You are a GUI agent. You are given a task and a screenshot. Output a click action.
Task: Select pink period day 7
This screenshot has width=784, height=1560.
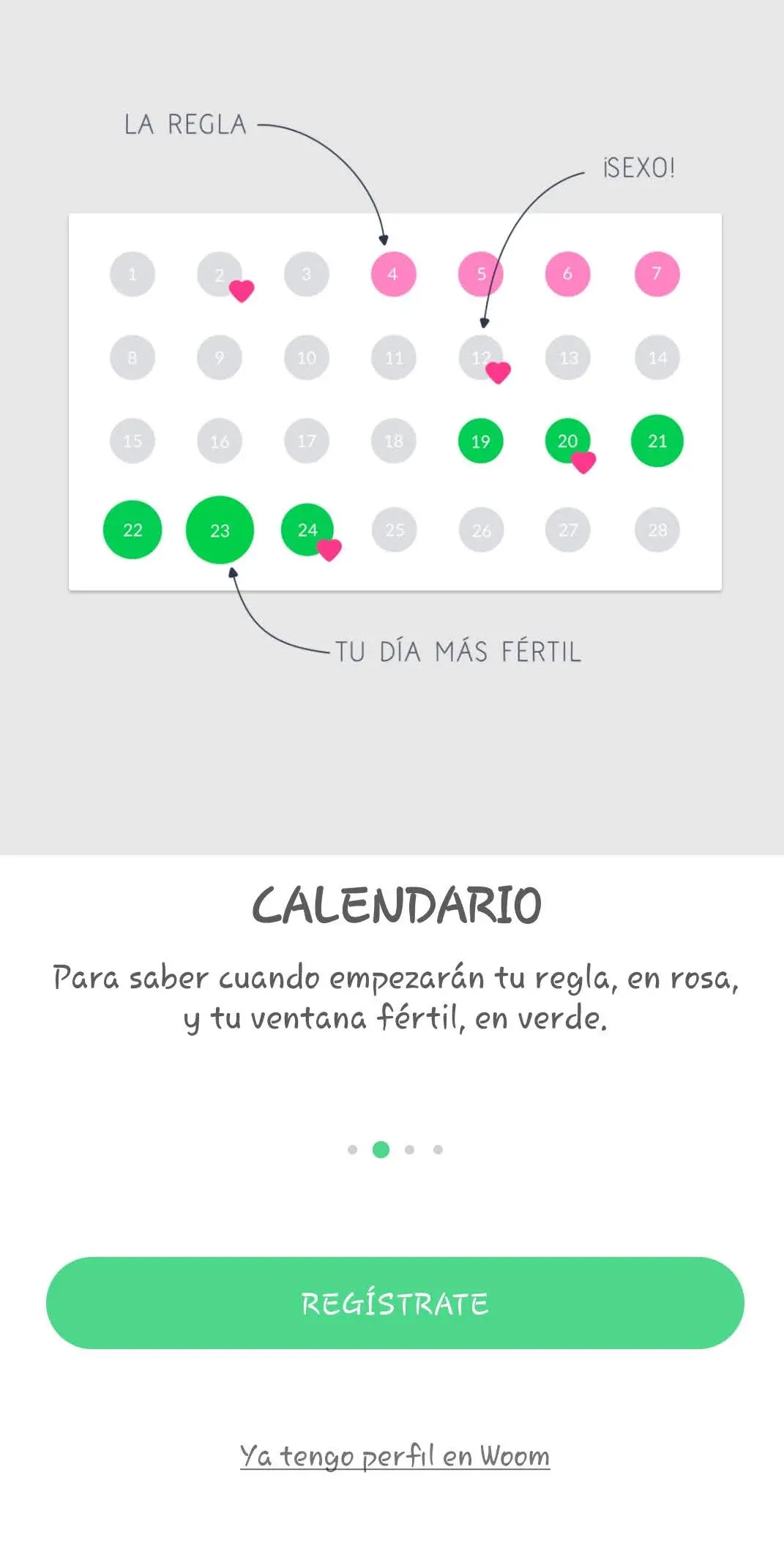[657, 274]
